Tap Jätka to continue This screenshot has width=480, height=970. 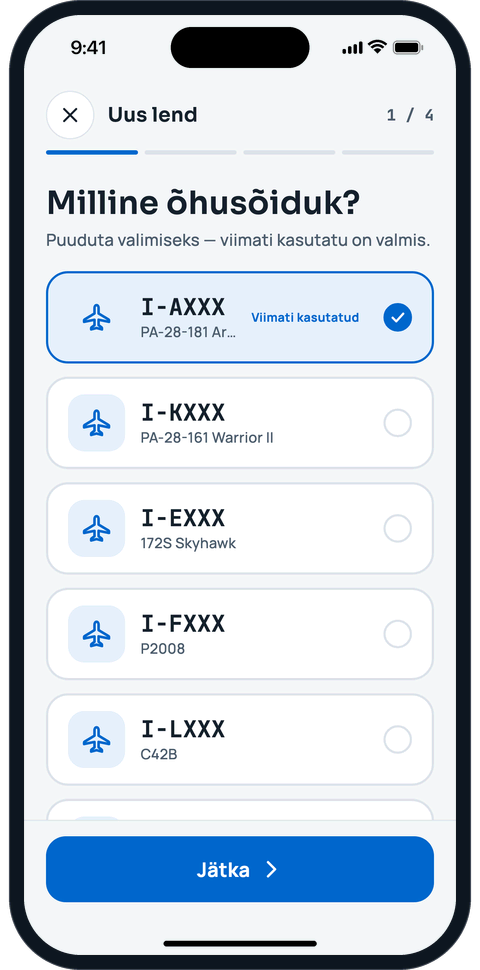pyautogui.click(x=240, y=869)
